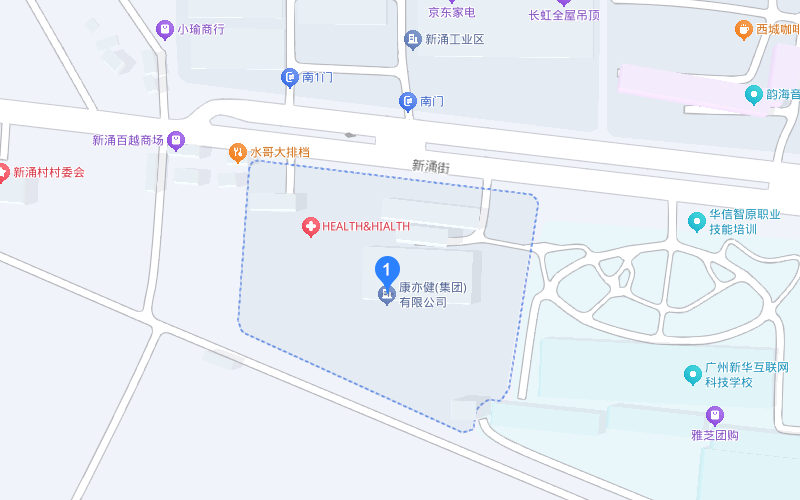Select the 雅芝团购 shop marker

click(x=714, y=415)
